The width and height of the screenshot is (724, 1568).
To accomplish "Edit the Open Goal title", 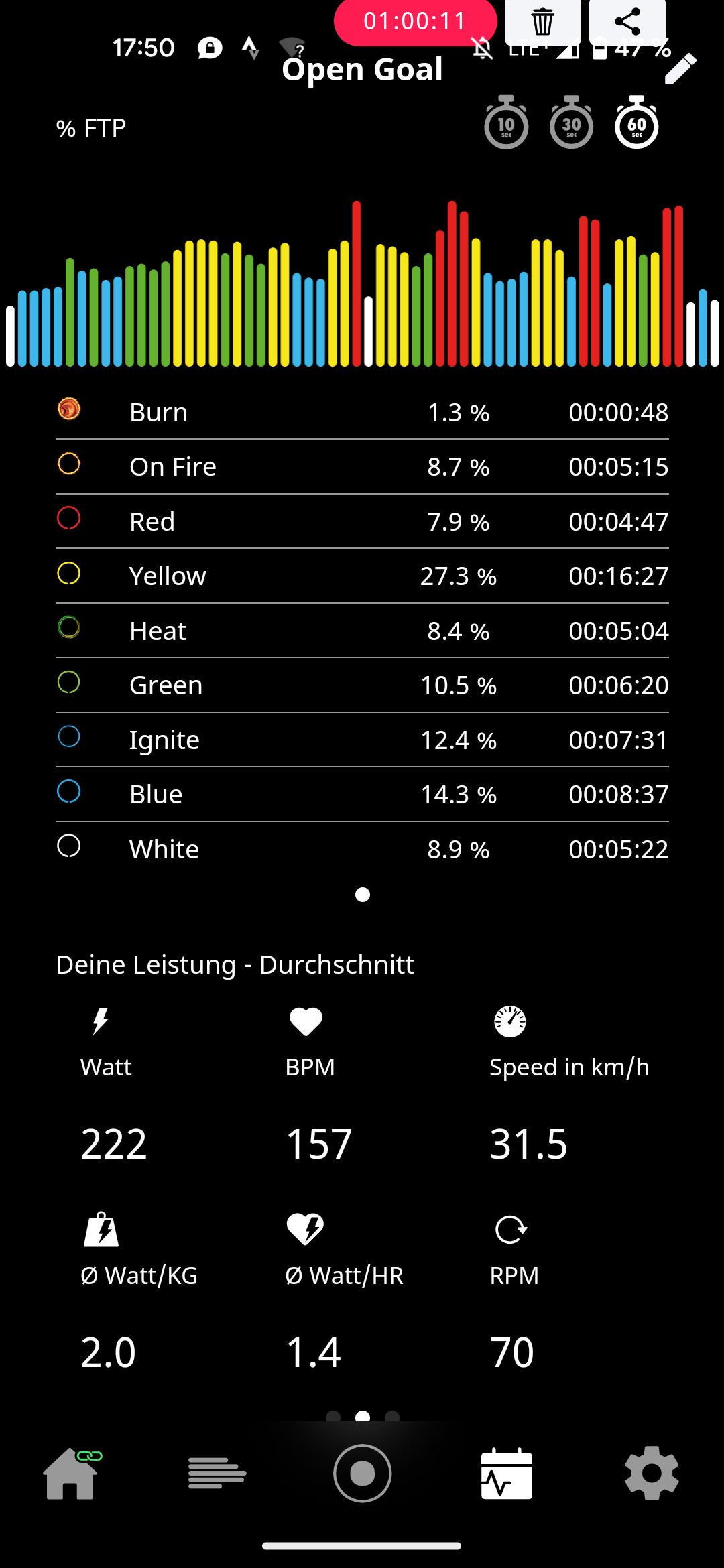I will [681, 68].
